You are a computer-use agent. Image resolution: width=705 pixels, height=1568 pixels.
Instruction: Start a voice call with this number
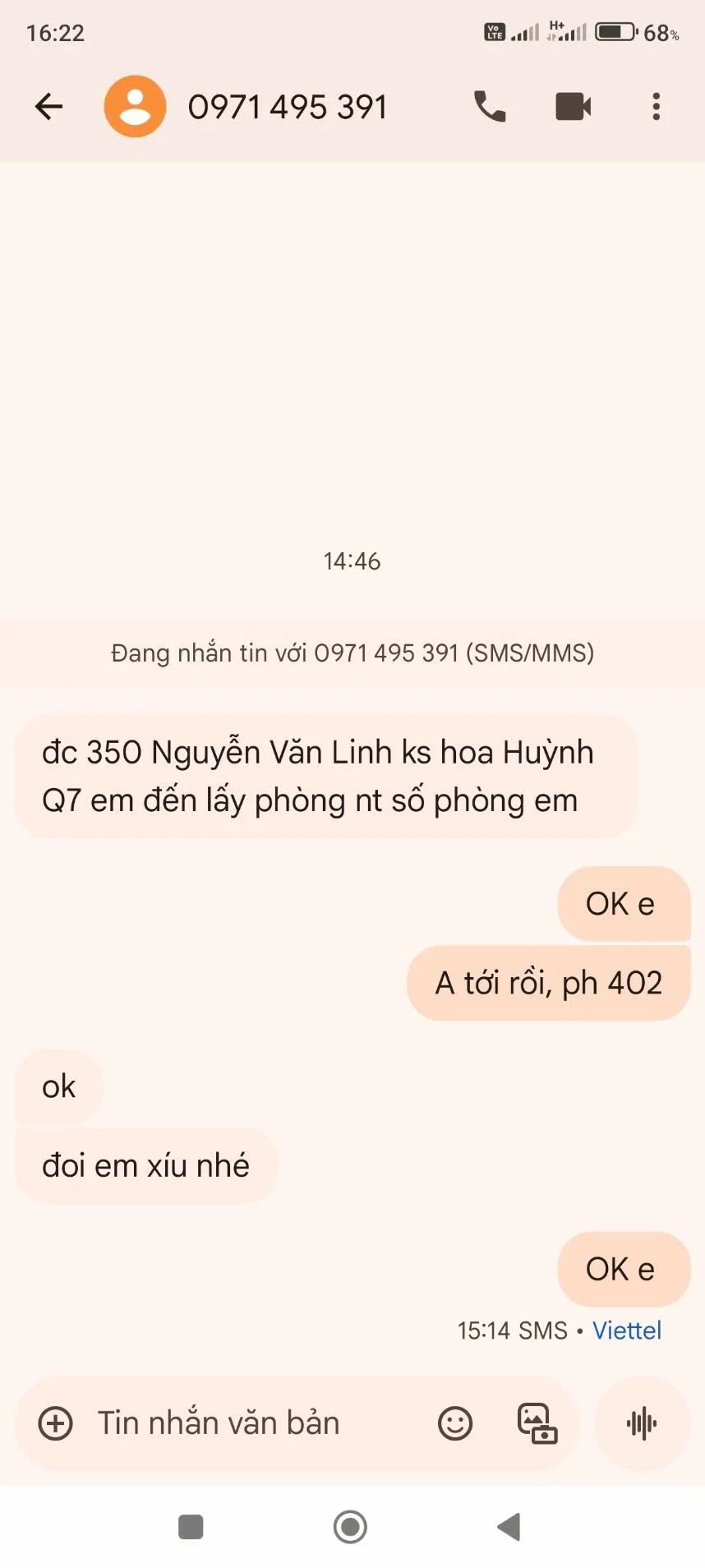tap(490, 106)
